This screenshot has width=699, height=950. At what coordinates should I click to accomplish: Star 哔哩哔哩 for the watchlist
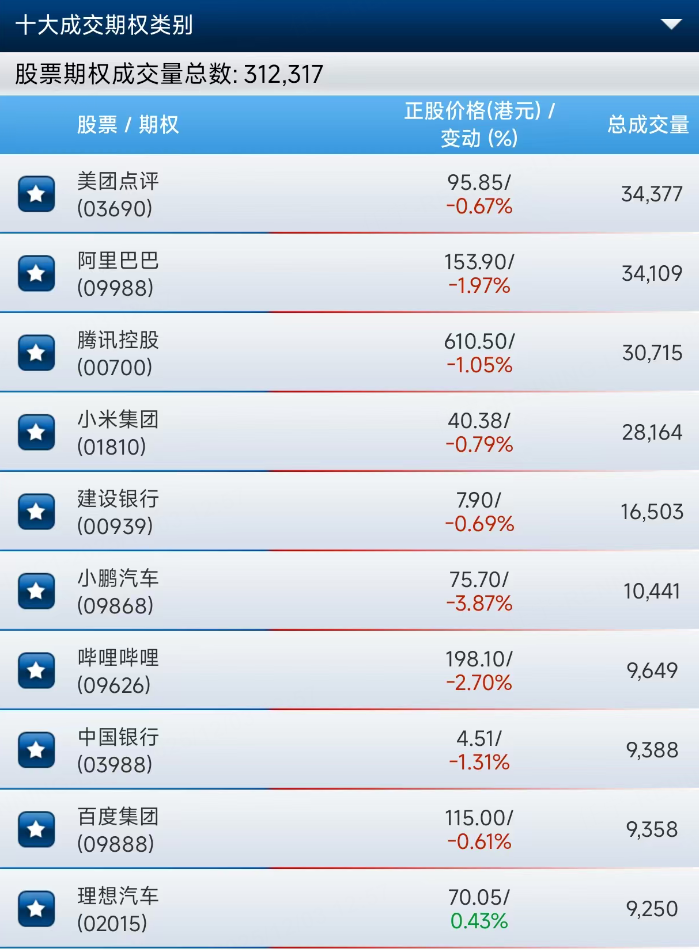[36, 670]
